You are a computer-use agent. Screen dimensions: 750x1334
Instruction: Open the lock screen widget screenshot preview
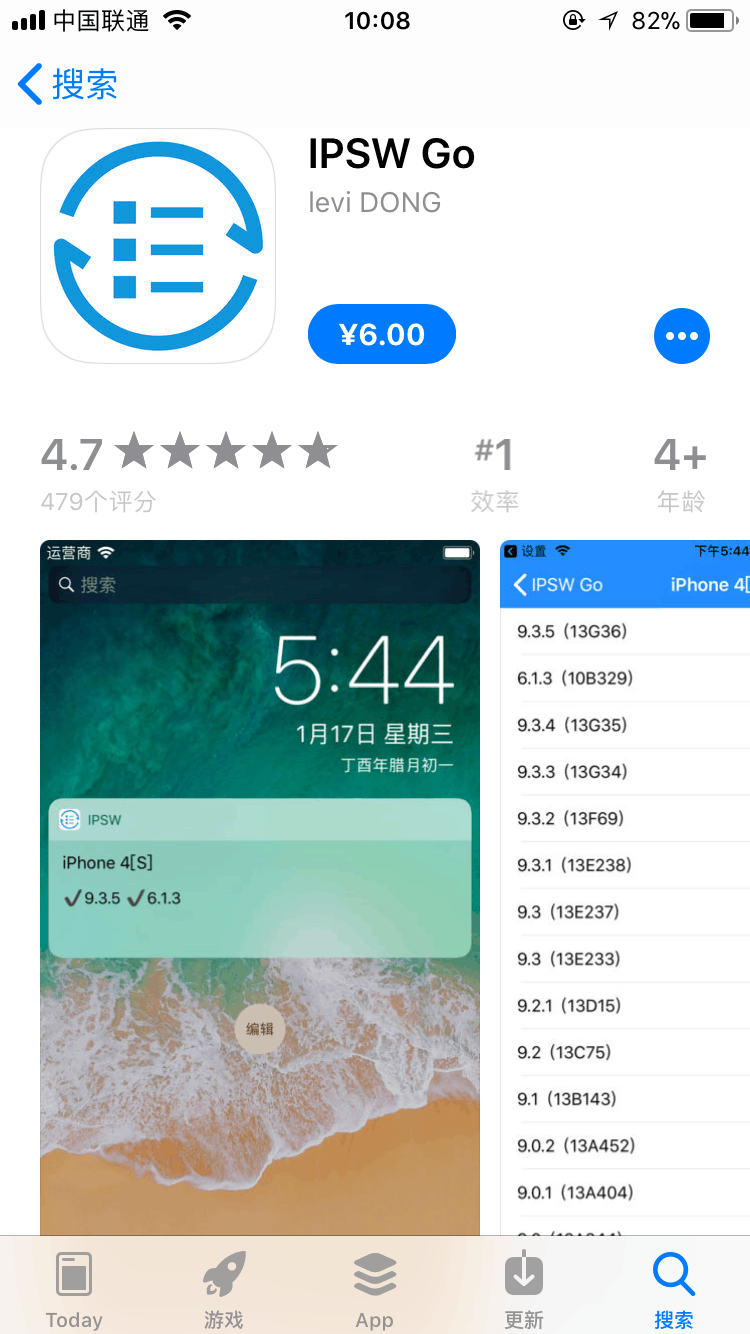[x=260, y=885]
